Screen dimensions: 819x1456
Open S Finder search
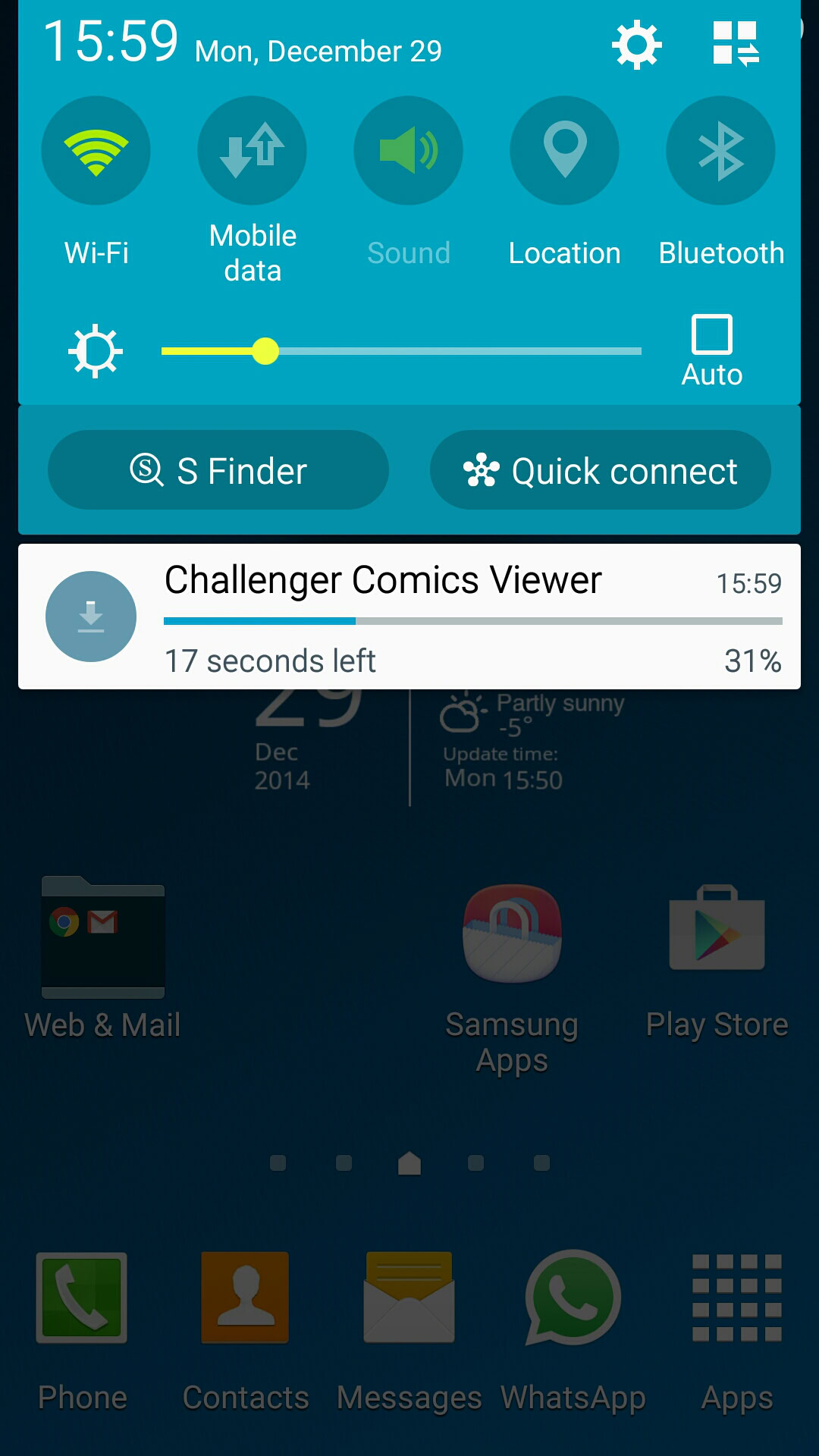click(x=218, y=470)
